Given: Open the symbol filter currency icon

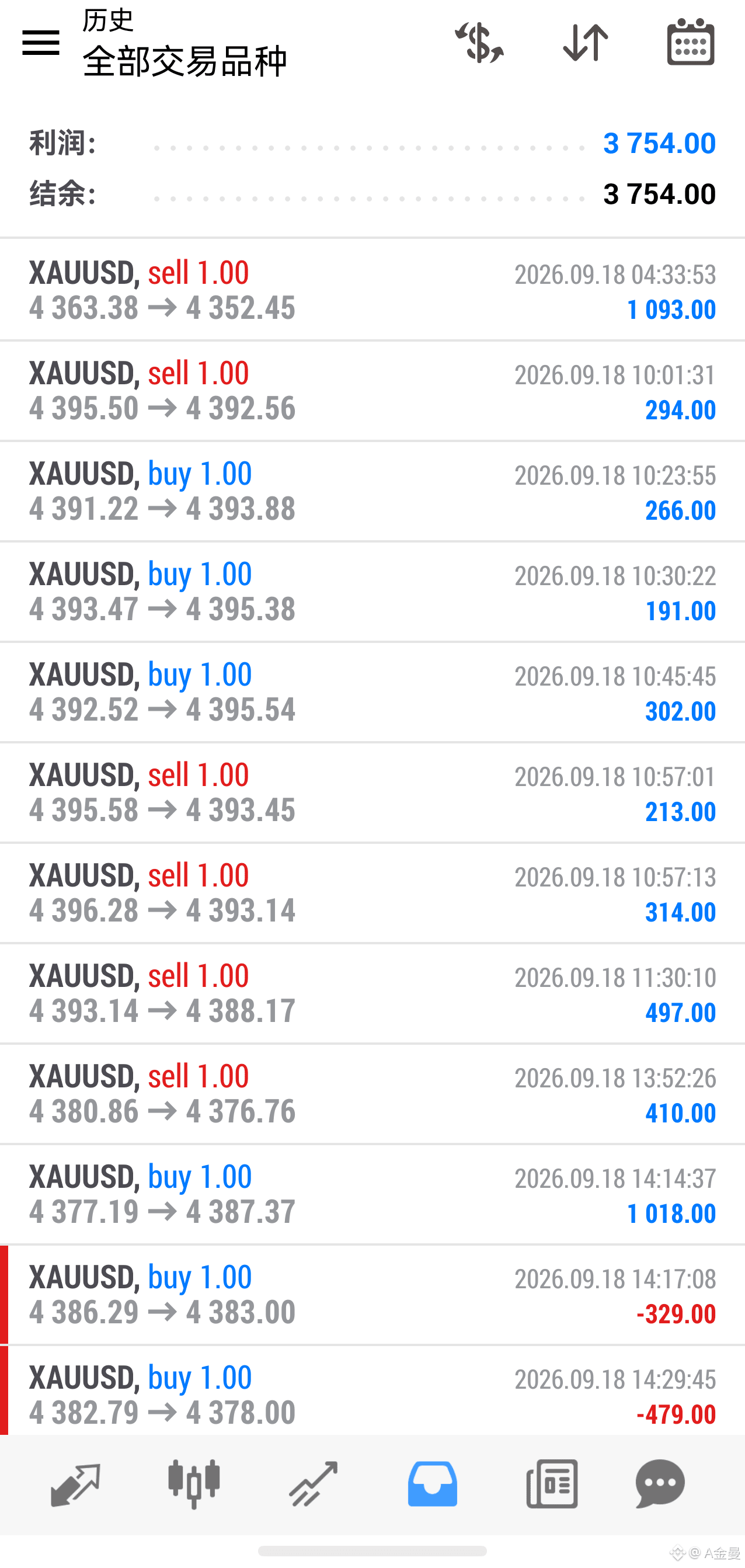Looking at the screenshot, I should pyautogui.click(x=479, y=43).
